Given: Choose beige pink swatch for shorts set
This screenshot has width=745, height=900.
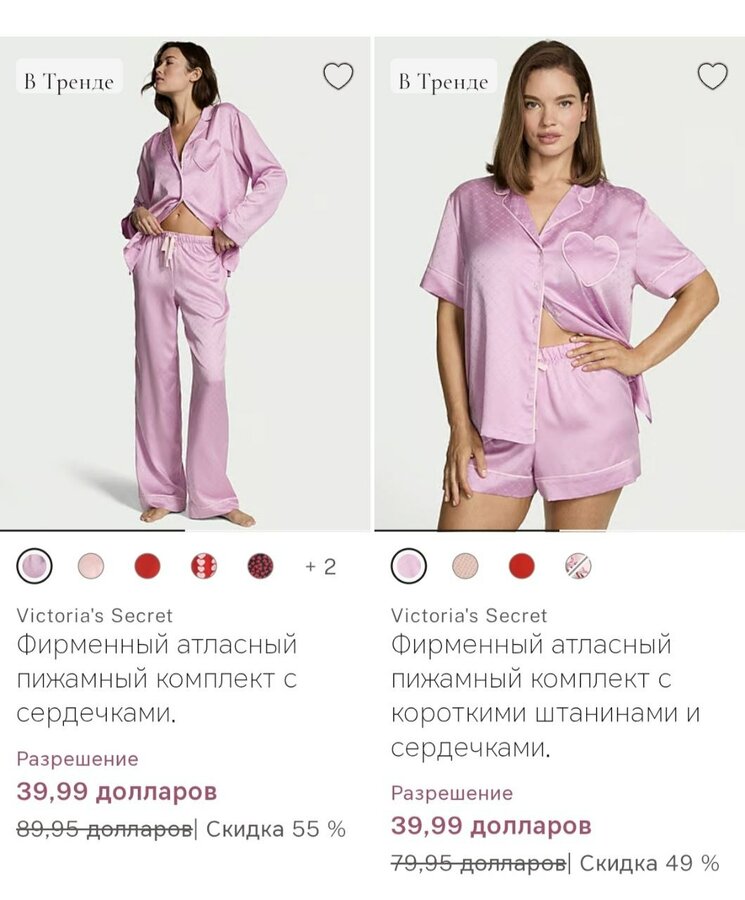Looking at the screenshot, I should click(465, 566).
